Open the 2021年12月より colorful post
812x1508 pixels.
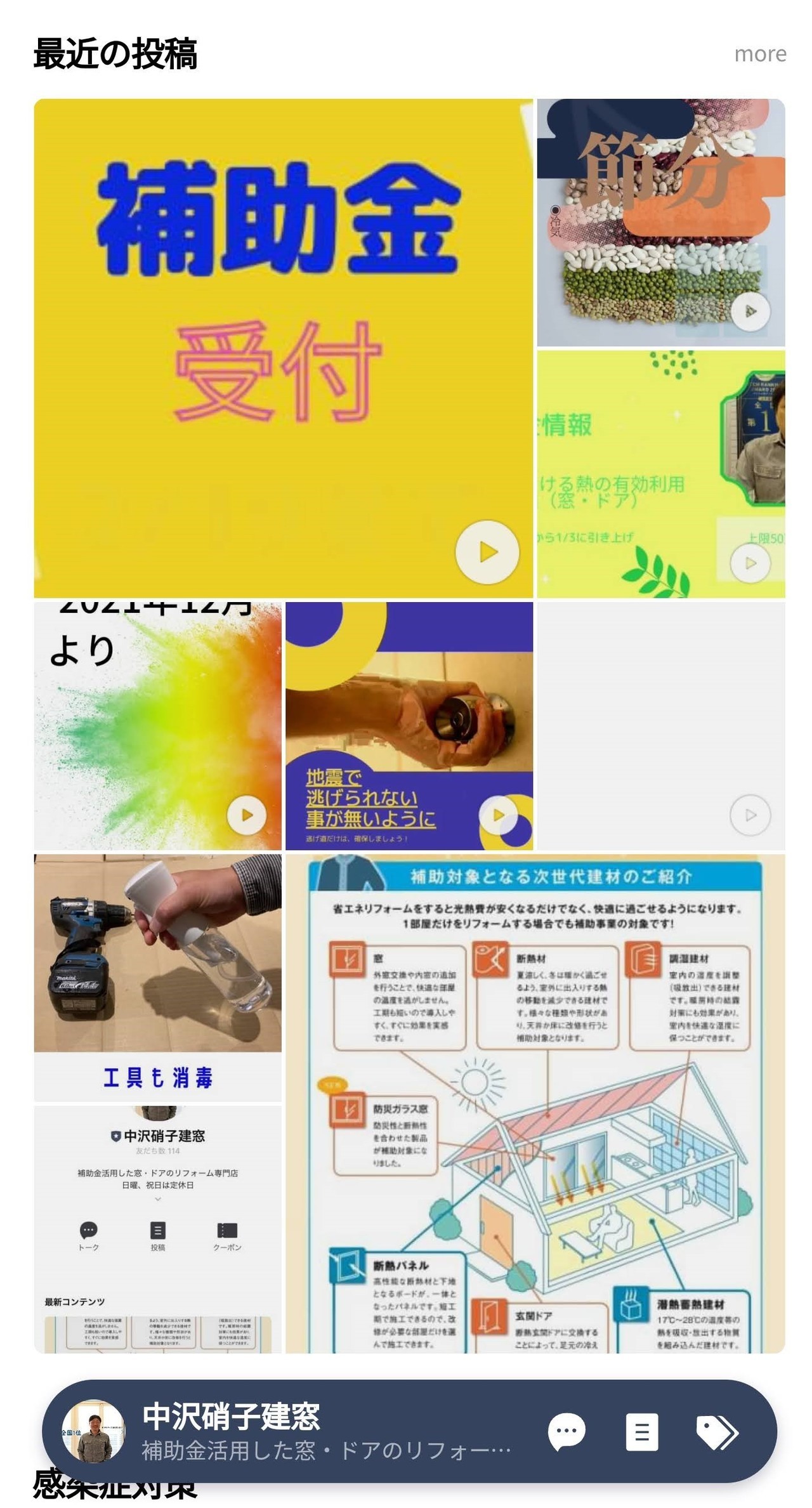(157, 726)
